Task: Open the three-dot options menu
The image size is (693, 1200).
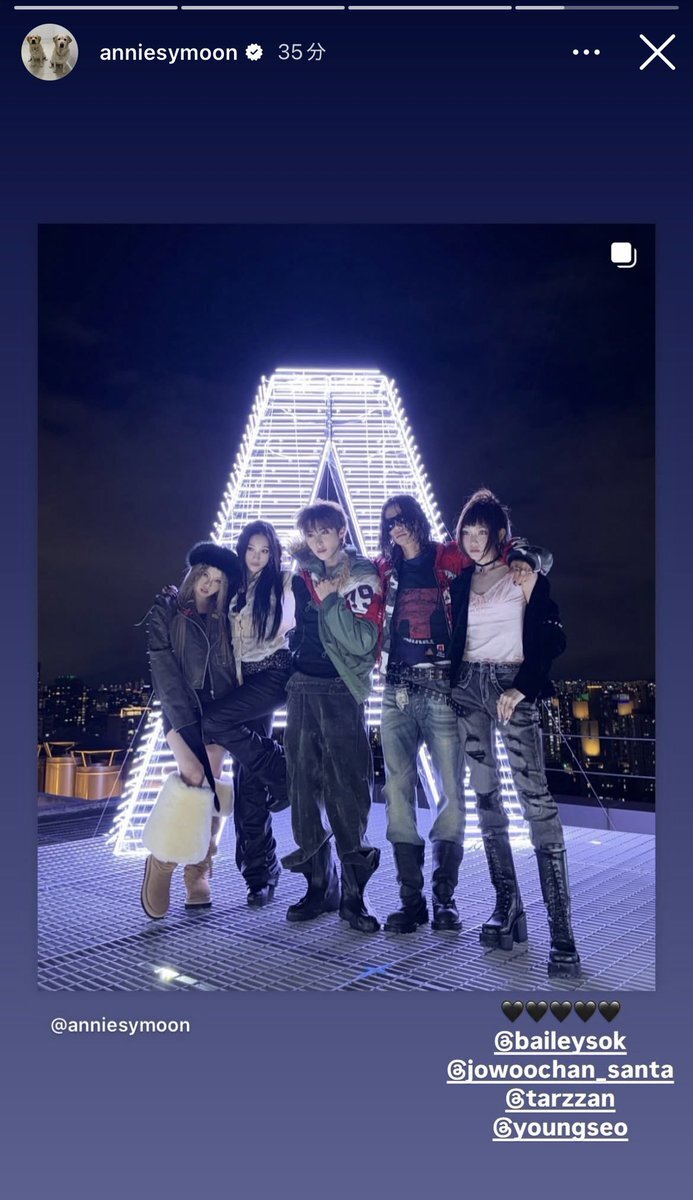Action: point(586,52)
